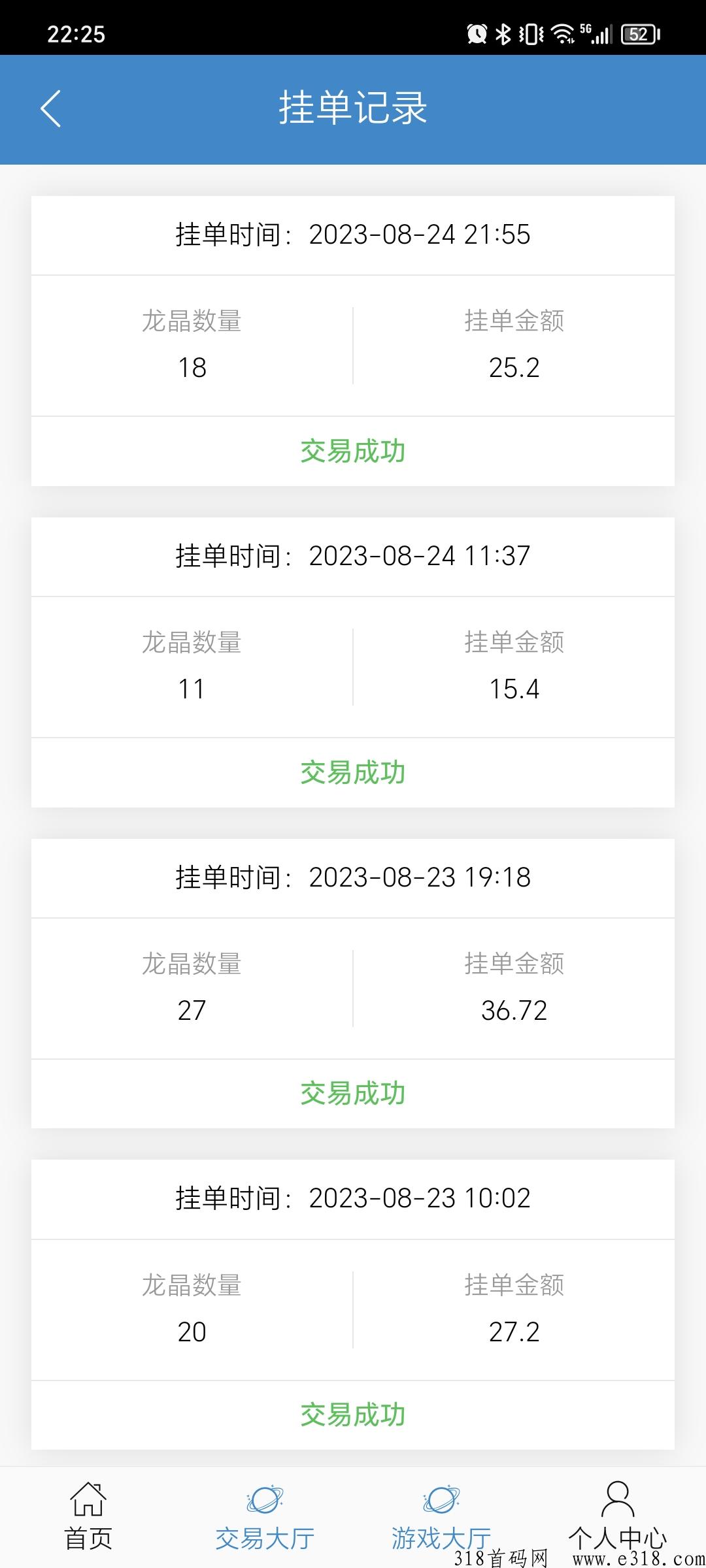Tap 交易成功 on the 11:37 order

click(353, 772)
